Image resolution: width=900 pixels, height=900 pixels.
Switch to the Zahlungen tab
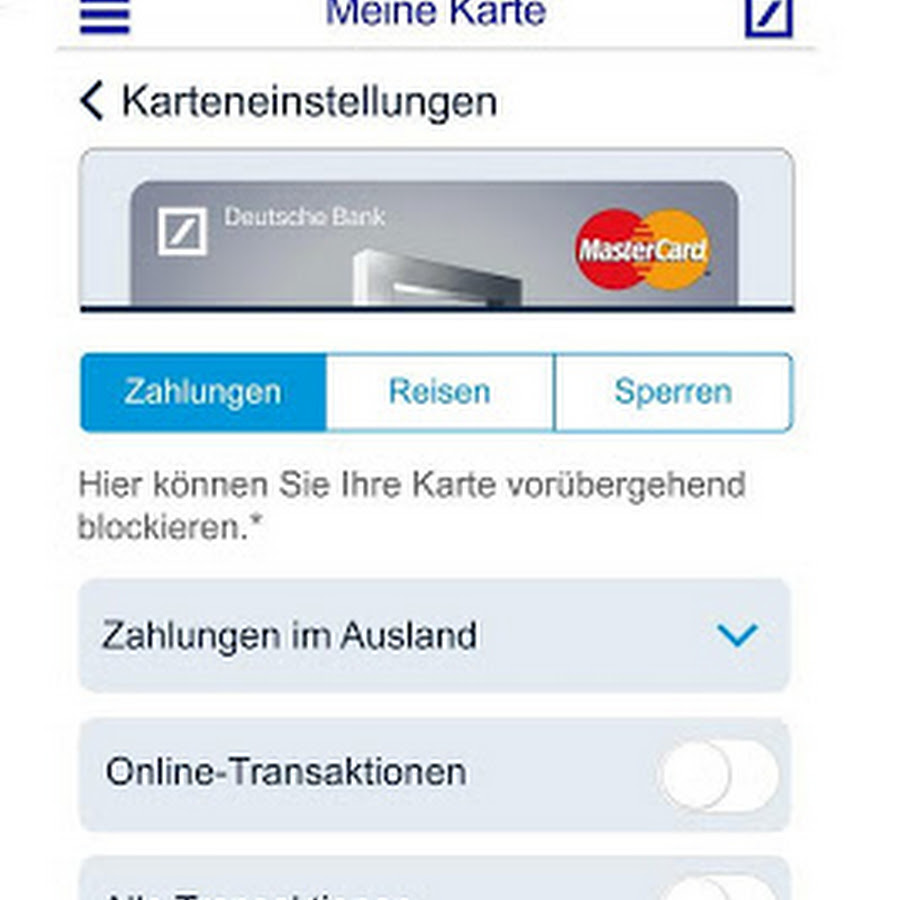(203, 392)
